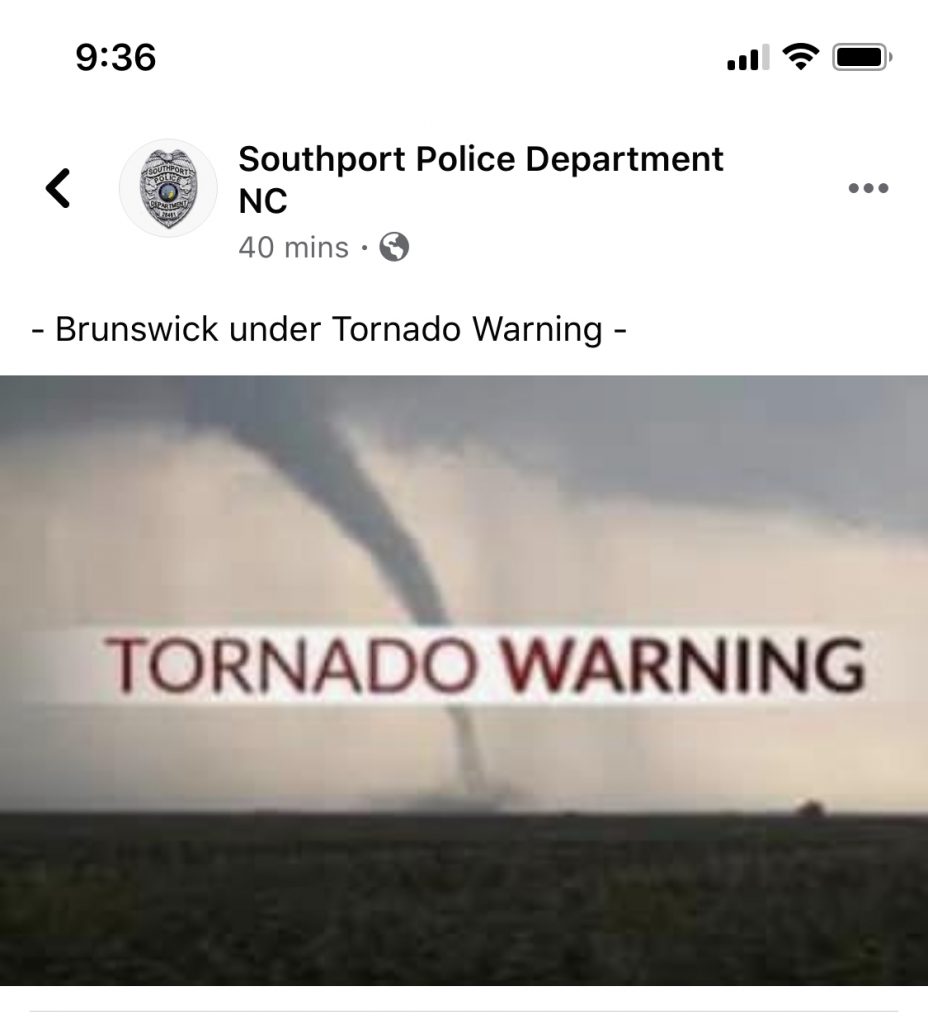
Task: Open the post's three-dot options menu
Action: [867, 188]
